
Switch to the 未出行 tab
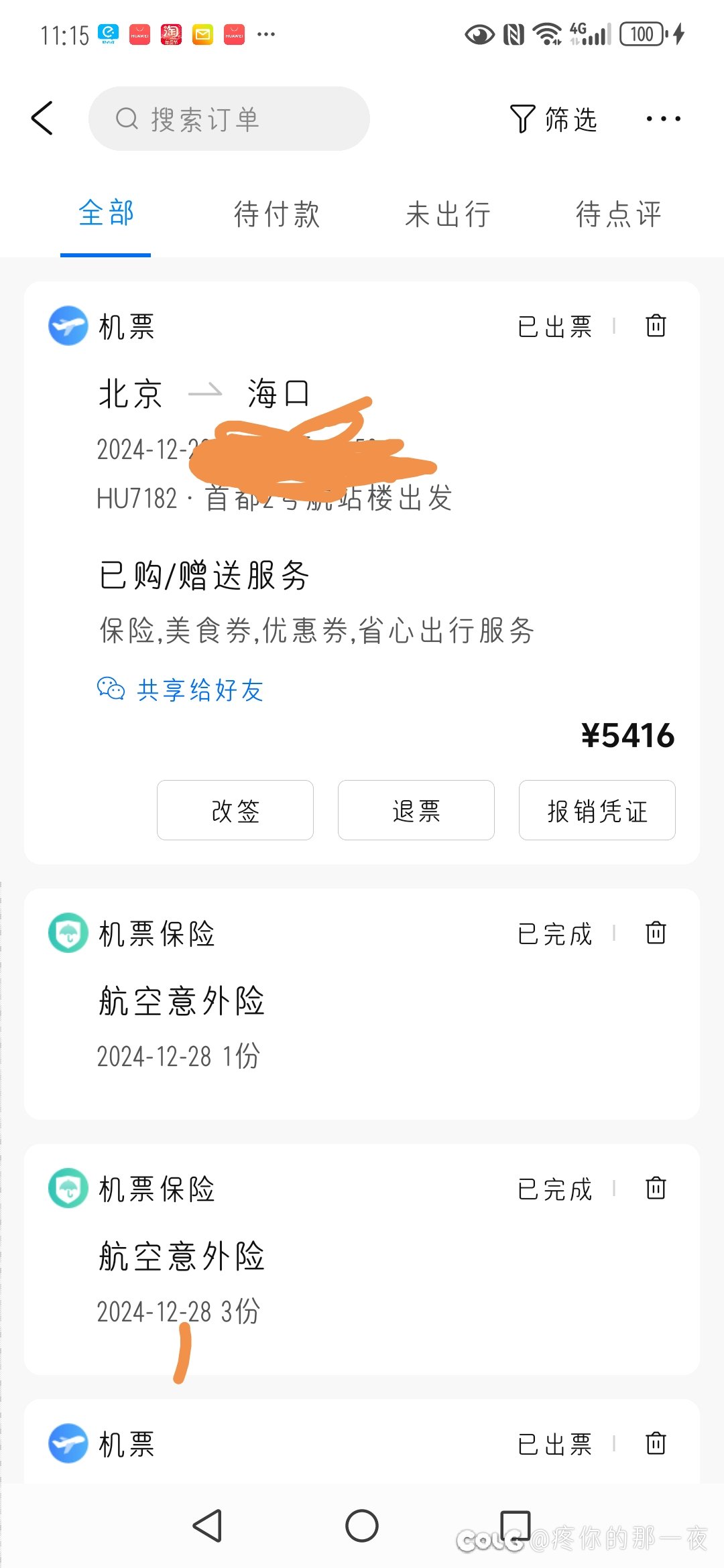tap(447, 214)
